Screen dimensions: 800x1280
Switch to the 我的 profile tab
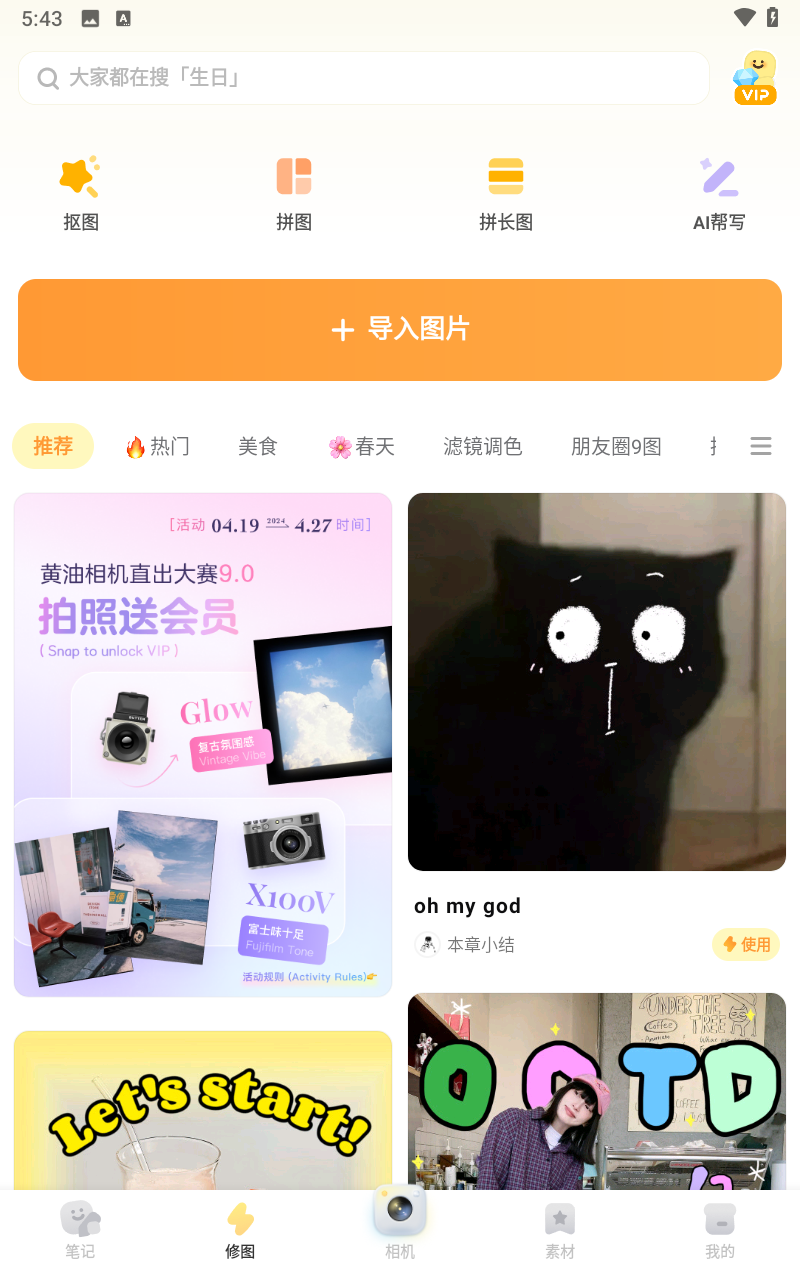[720, 1230]
